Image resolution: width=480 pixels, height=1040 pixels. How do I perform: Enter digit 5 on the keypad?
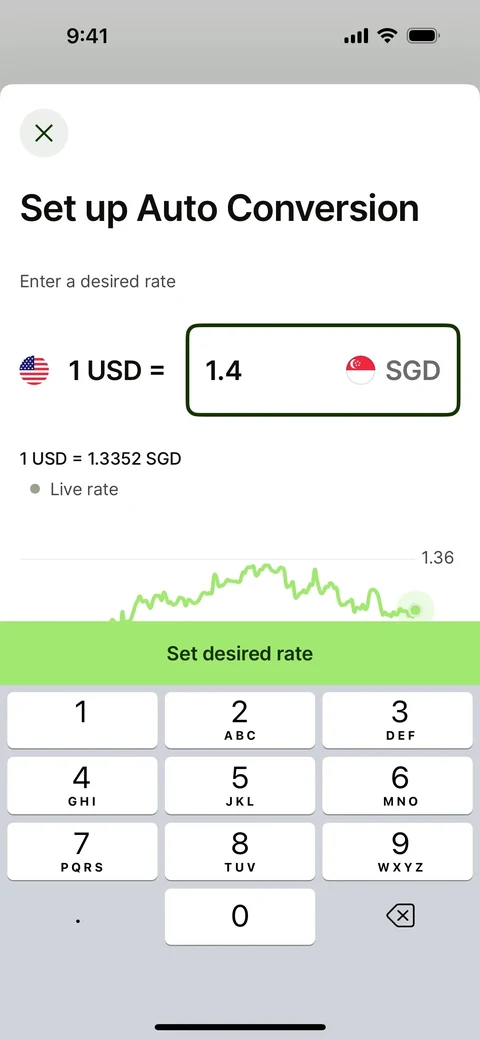[240, 785]
